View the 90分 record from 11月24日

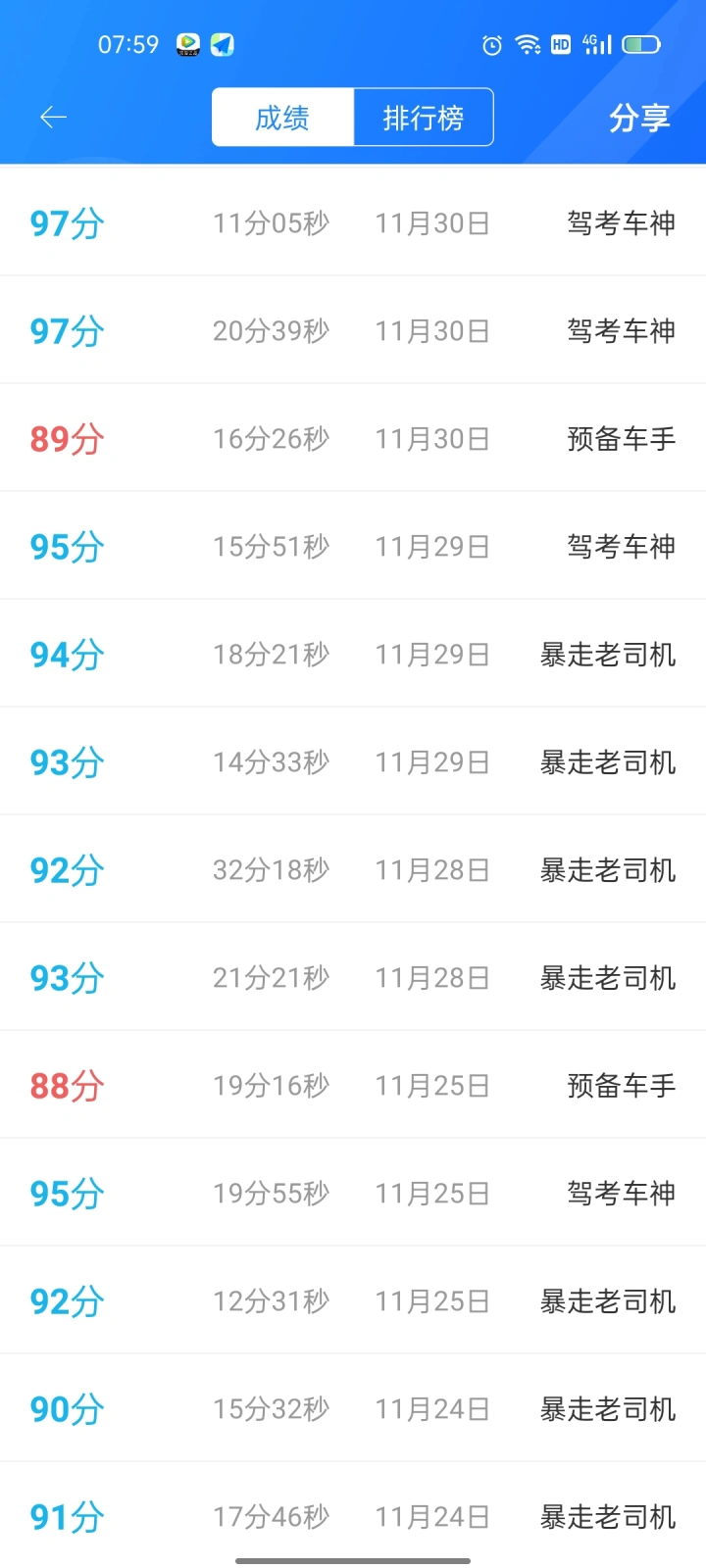click(x=353, y=1408)
